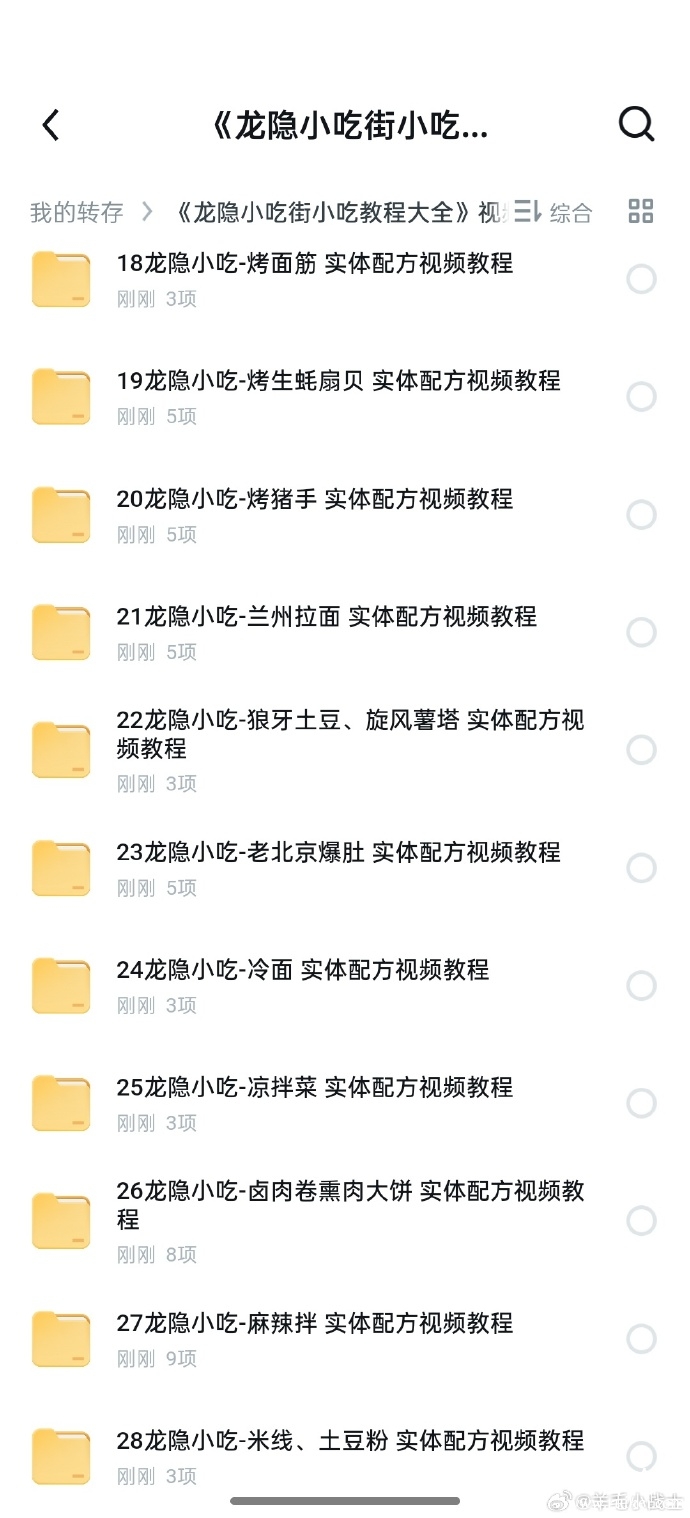
Task: Open folder 24 冷面
Action: 302,970
